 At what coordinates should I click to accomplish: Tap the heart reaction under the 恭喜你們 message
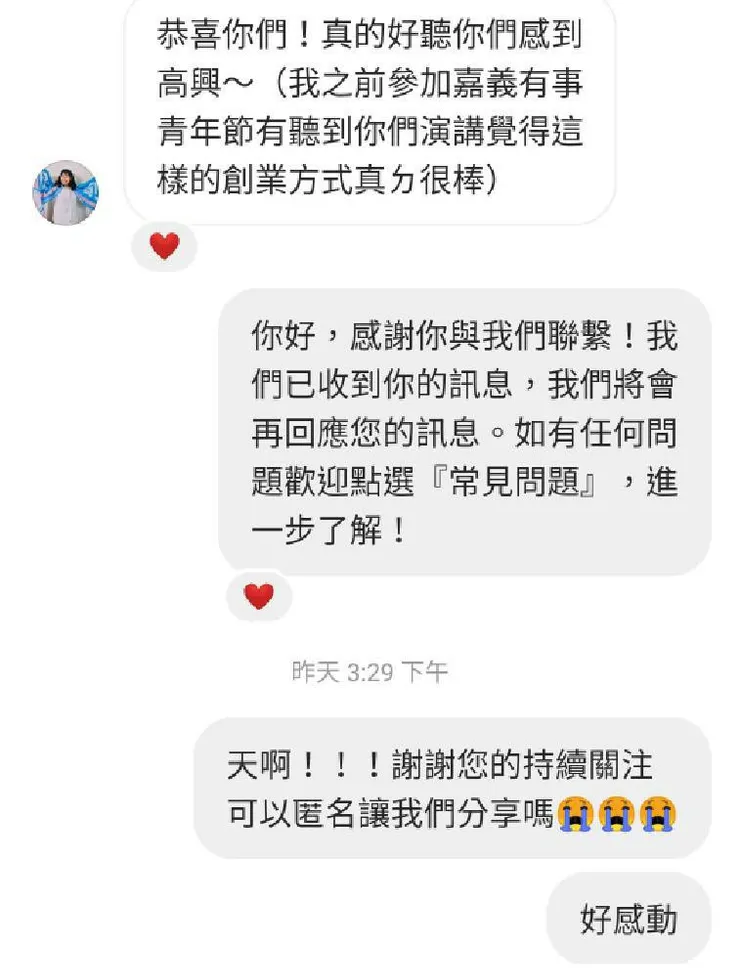[164, 246]
